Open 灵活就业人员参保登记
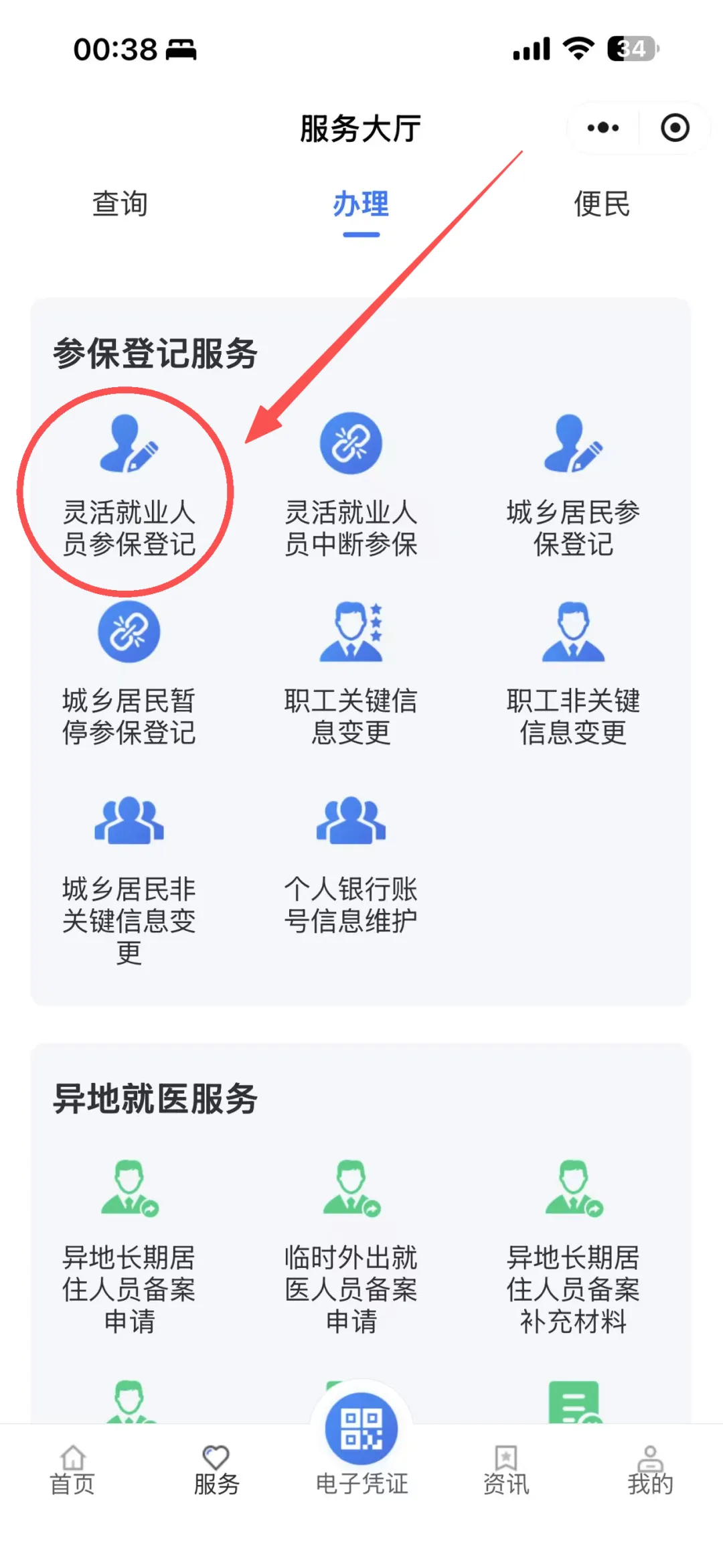Image resolution: width=723 pixels, height=1568 pixels. tap(129, 486)
